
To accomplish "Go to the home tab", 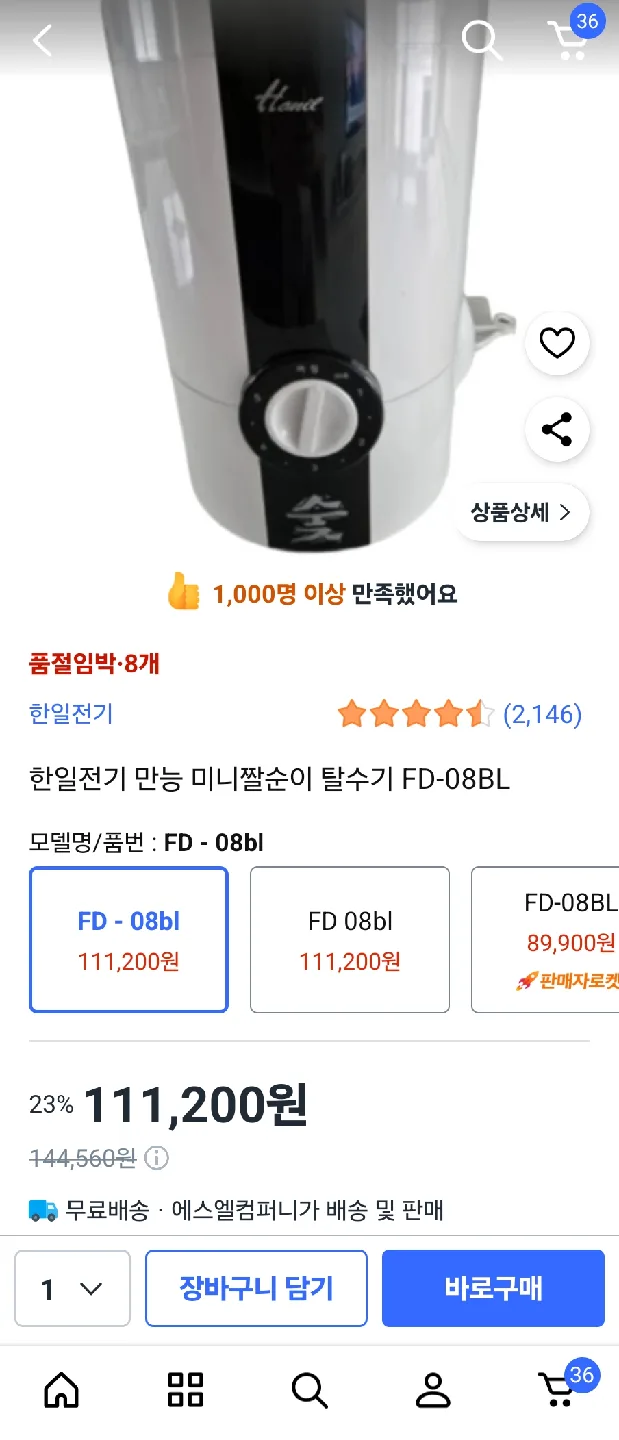I will (62, 1390).
